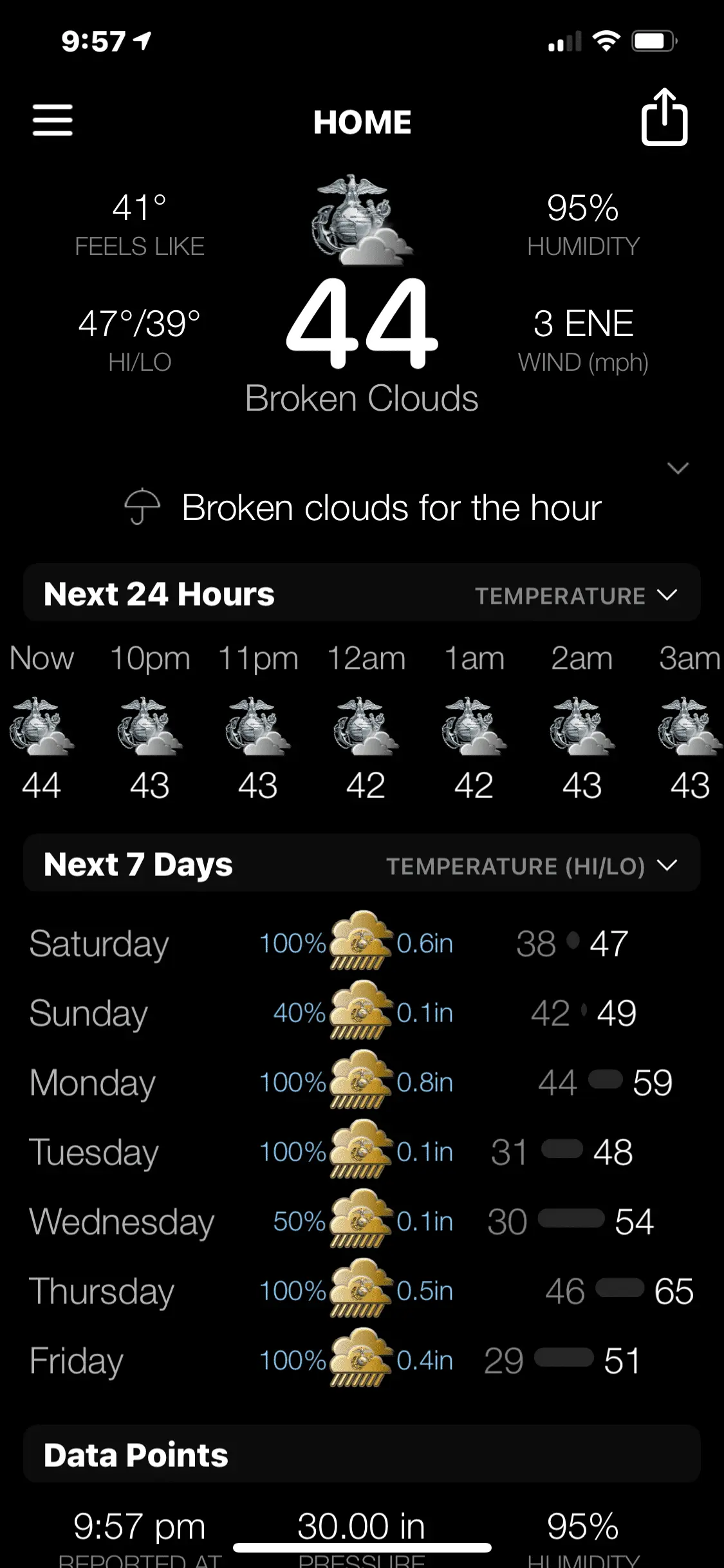Screen dimensions: 724x1568
Task: View Sunday's forecast details
Action: pyautogui.click(x=362, y=1013)
